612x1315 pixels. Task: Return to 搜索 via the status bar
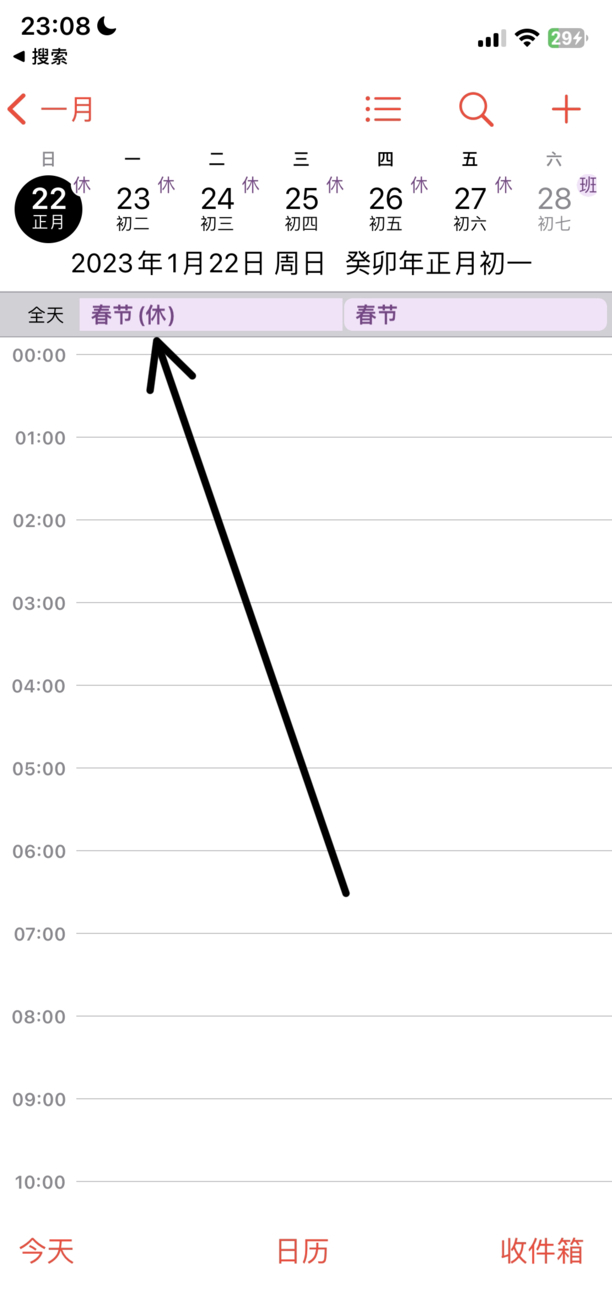point(41,57)
